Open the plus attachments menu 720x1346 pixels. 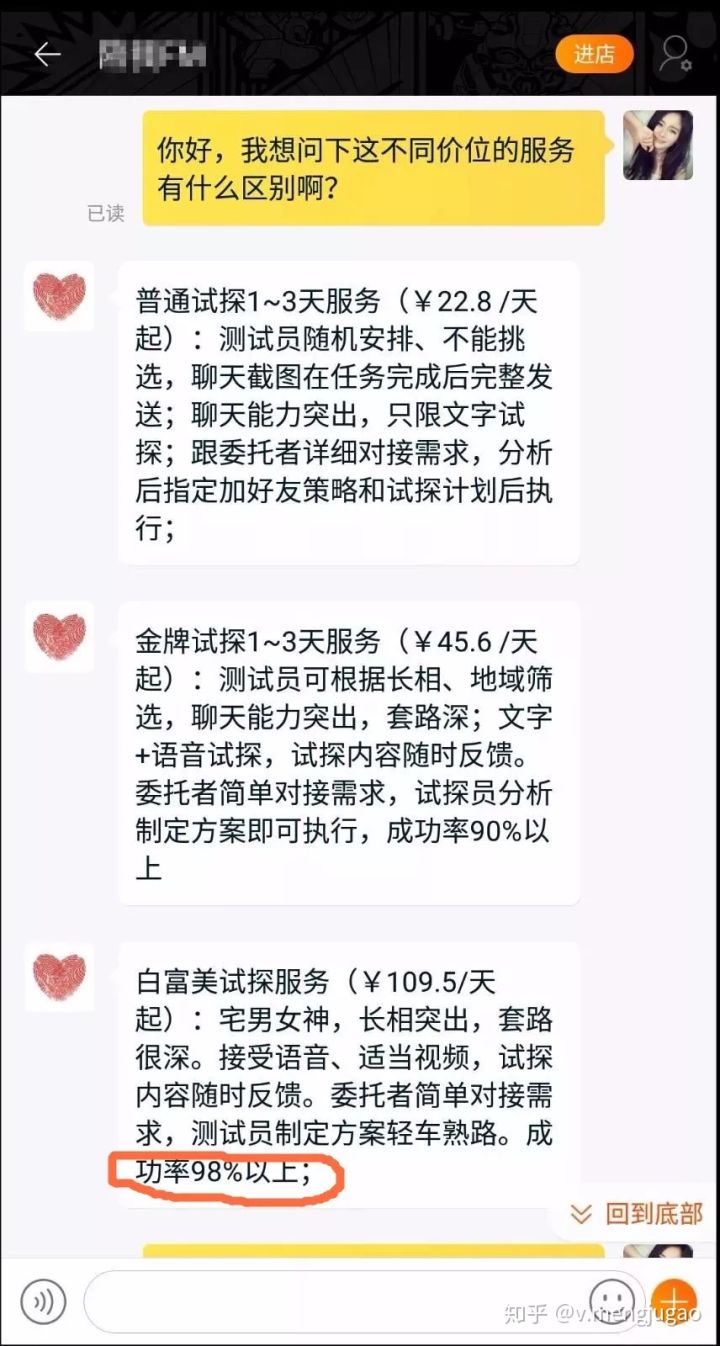point(674,1301)
